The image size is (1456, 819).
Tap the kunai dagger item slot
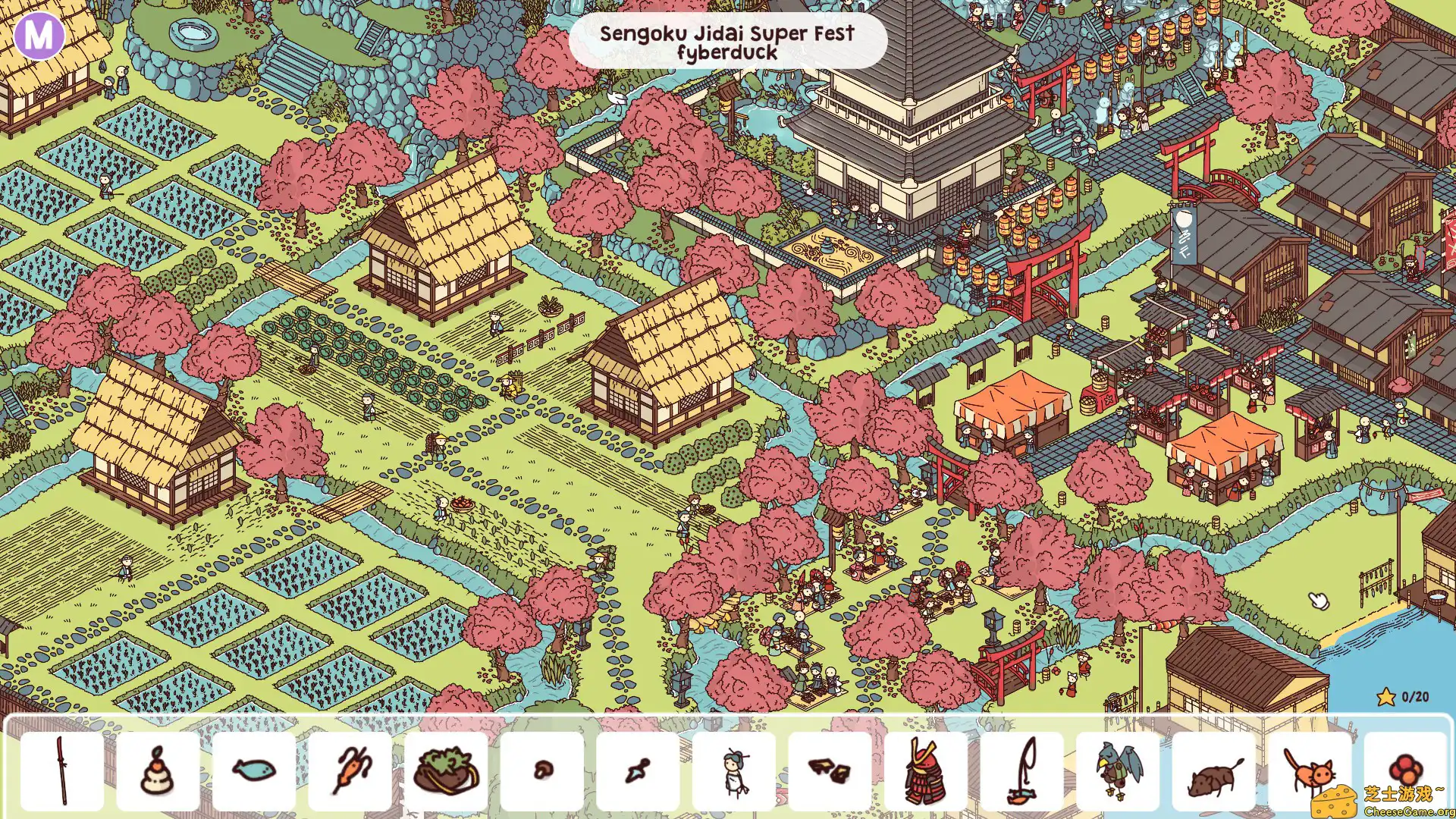638,770
